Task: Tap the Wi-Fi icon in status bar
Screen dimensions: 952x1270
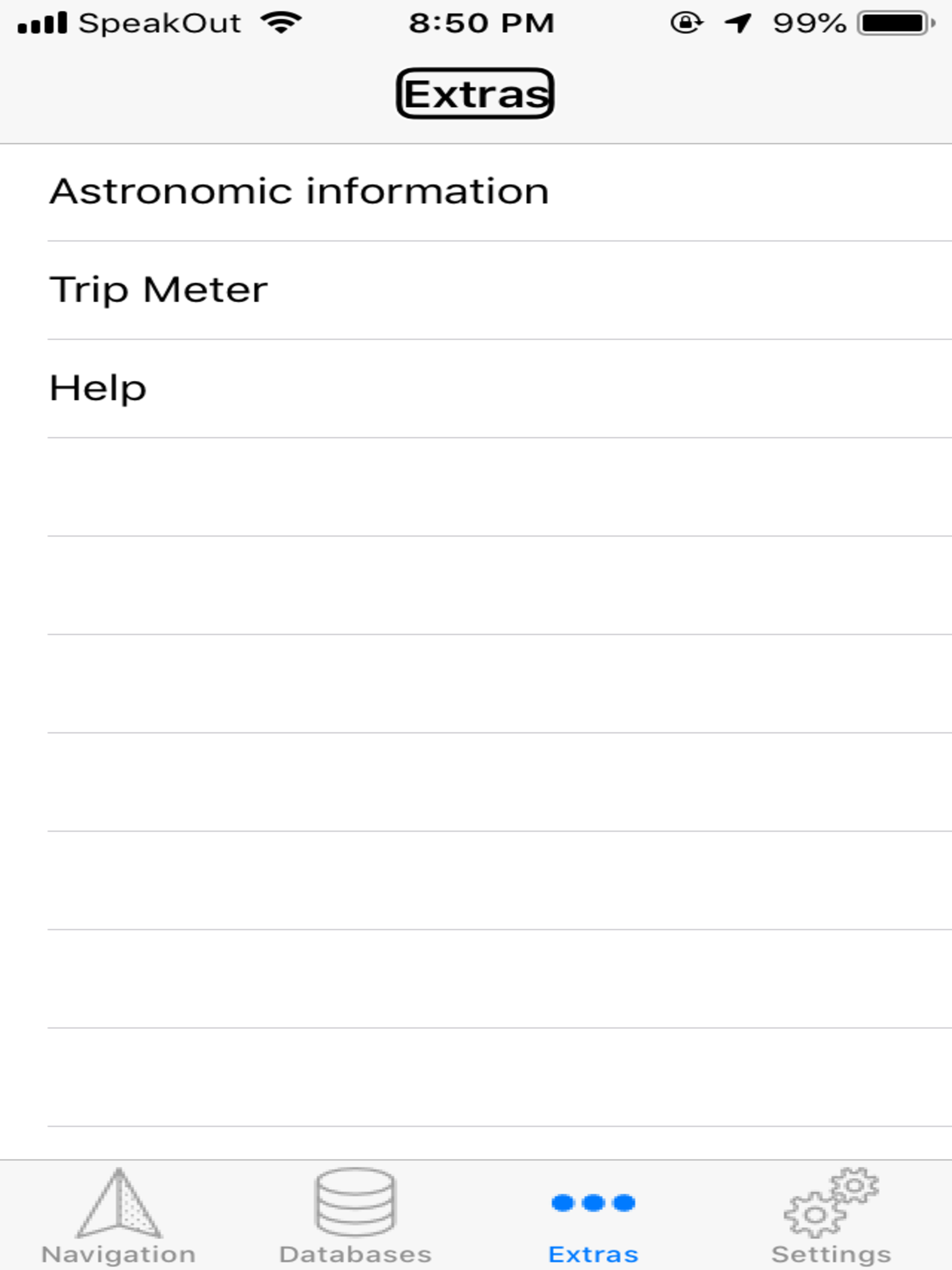Action: click(x=280, y=22)
